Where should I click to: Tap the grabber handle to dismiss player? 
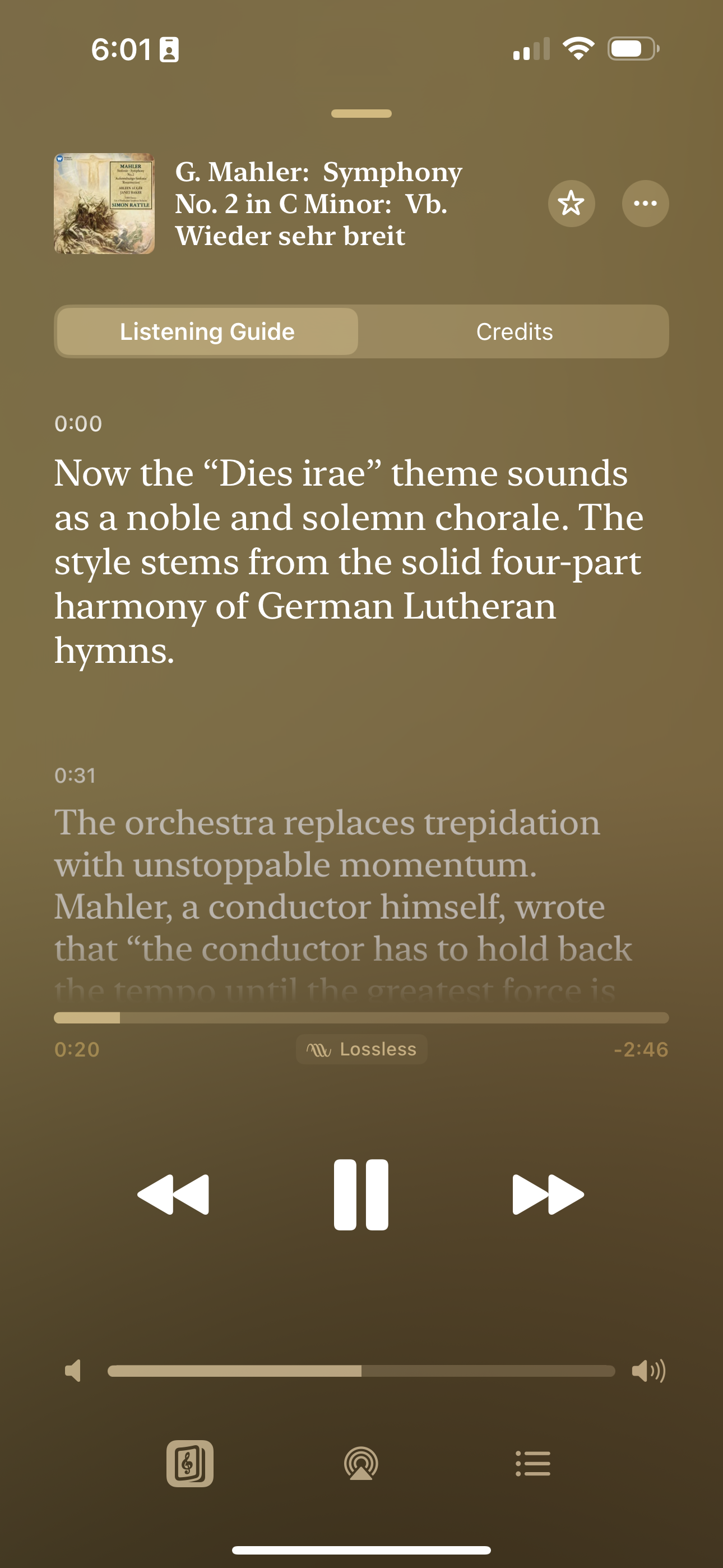click(x=361, y=114)
